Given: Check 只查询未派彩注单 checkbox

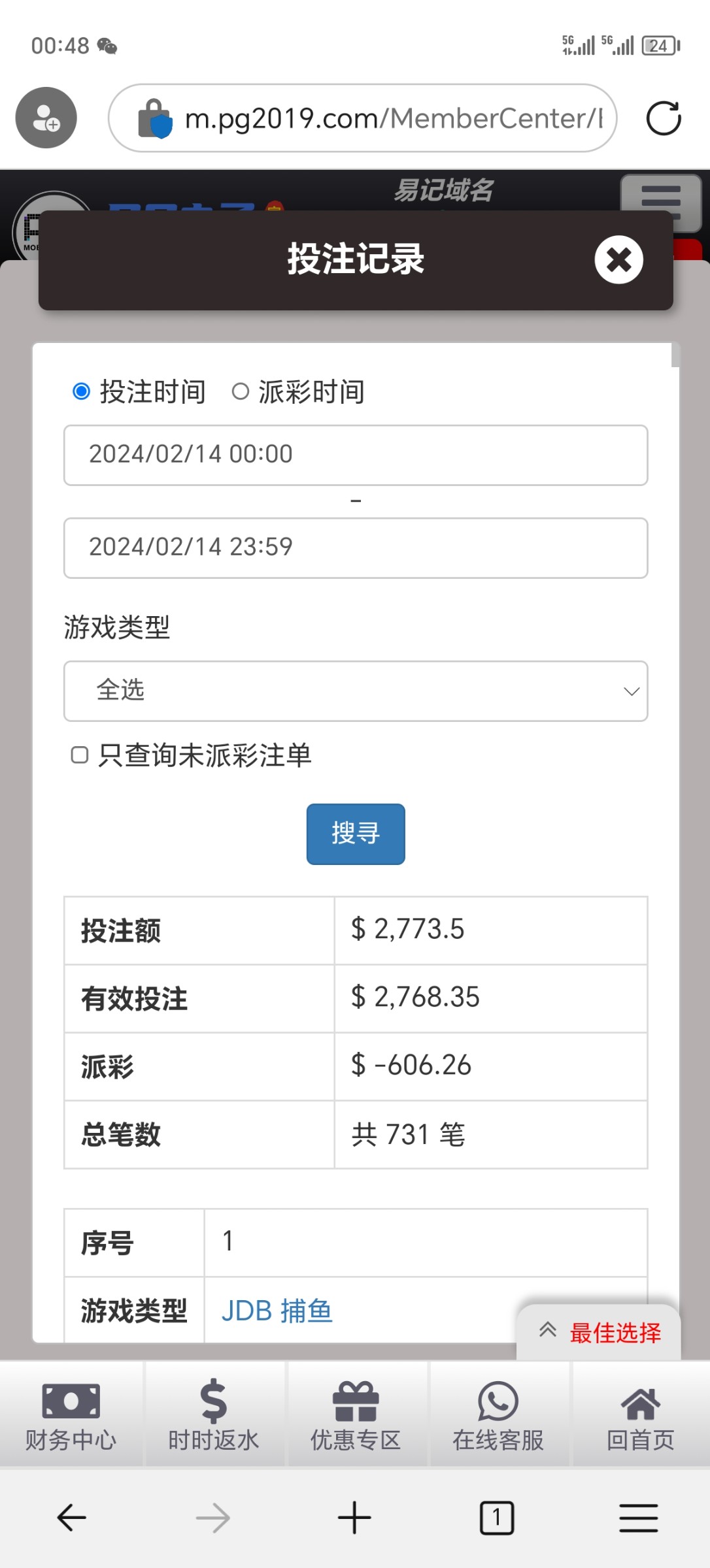Looking at the screenshot, I should pyautogui.click(x=80, y=755).
